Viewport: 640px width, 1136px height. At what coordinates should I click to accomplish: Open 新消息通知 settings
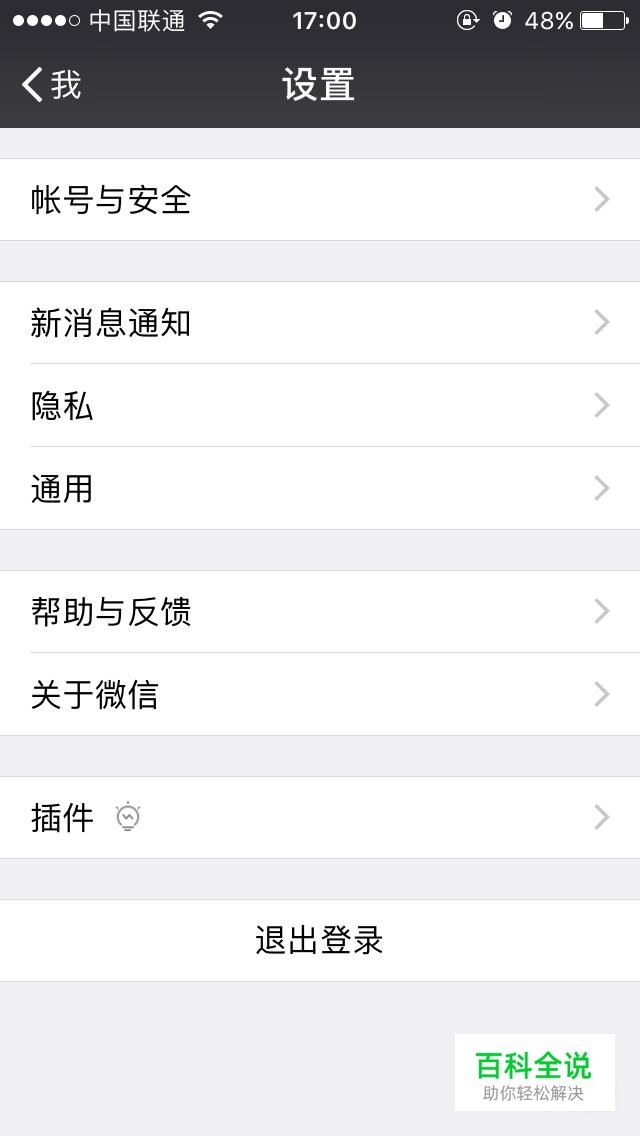pyautogui.click(x=320, y=323)
